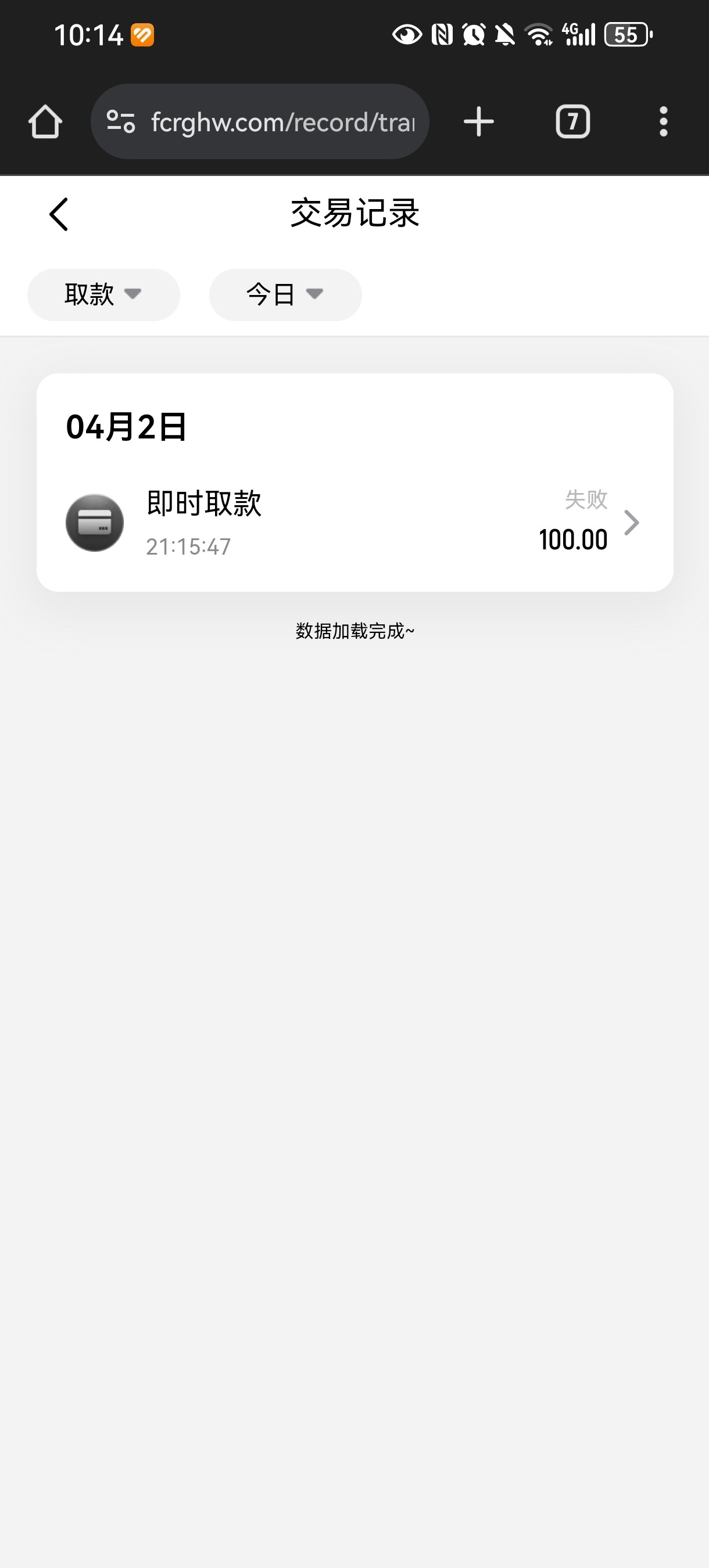Expand the 取款 transaction type filter
The image size is (709, 1568).
click(103, 294)
